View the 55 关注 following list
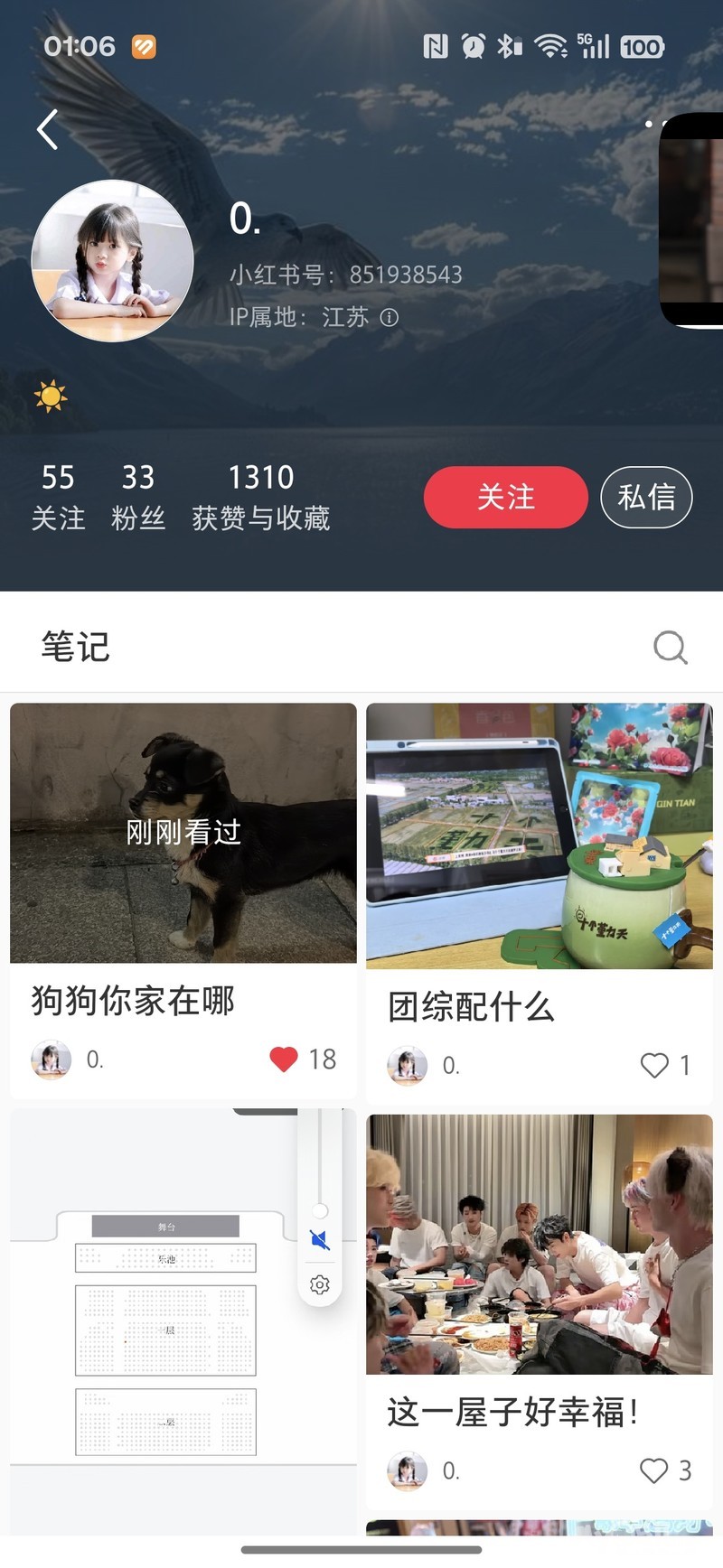 pos(58,496)
